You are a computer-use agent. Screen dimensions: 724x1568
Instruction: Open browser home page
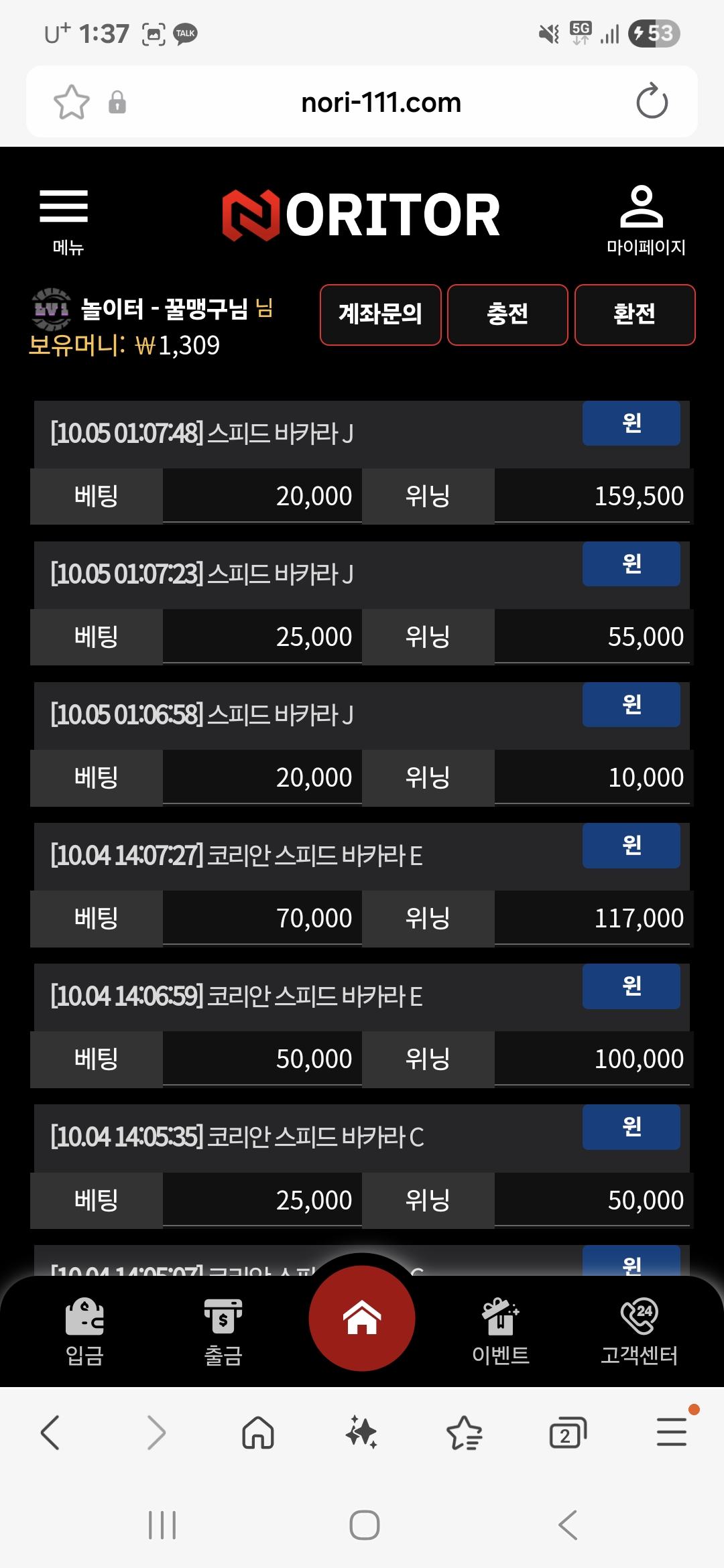click(x=258, y=1433)
